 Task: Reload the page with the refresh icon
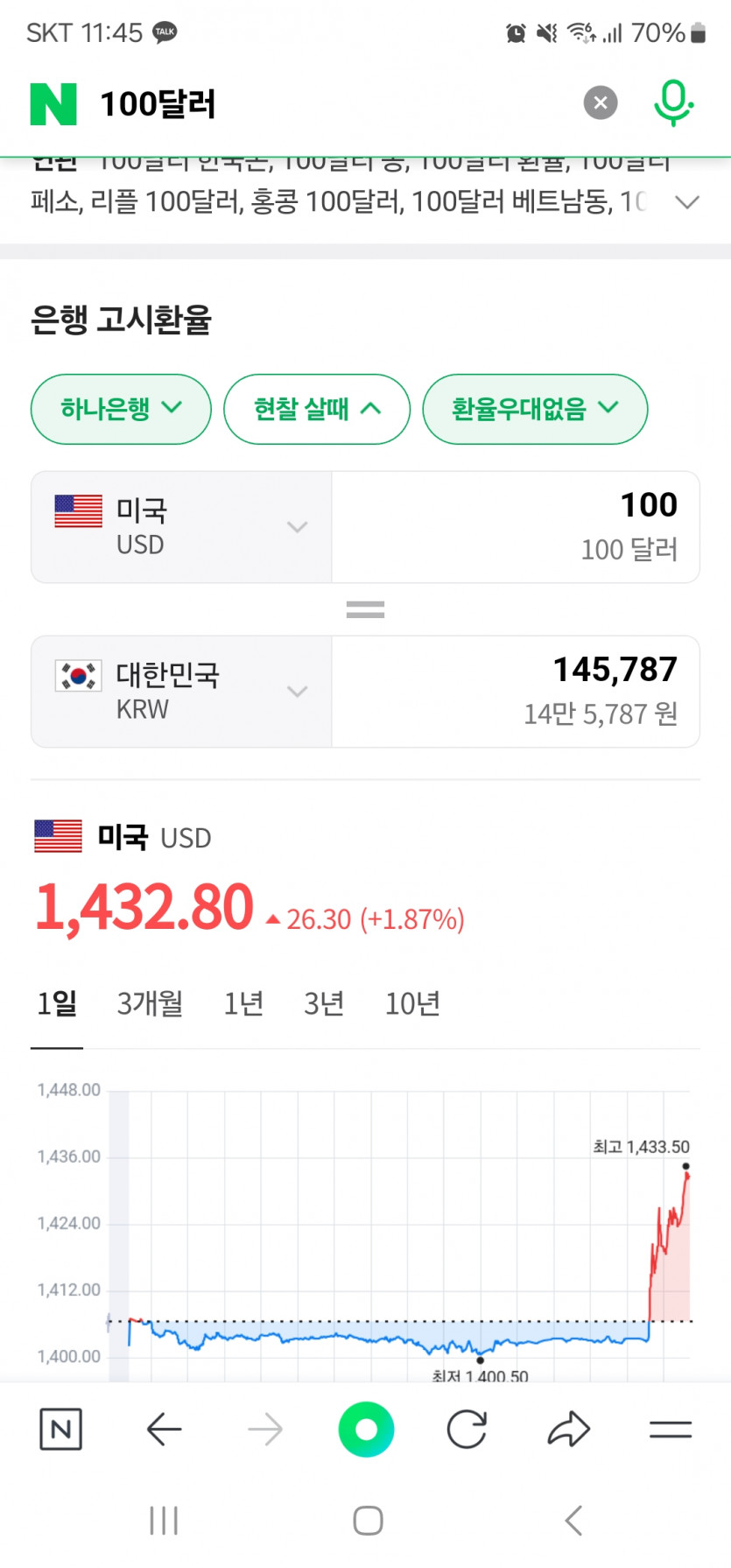click(x=467, y=1430)
